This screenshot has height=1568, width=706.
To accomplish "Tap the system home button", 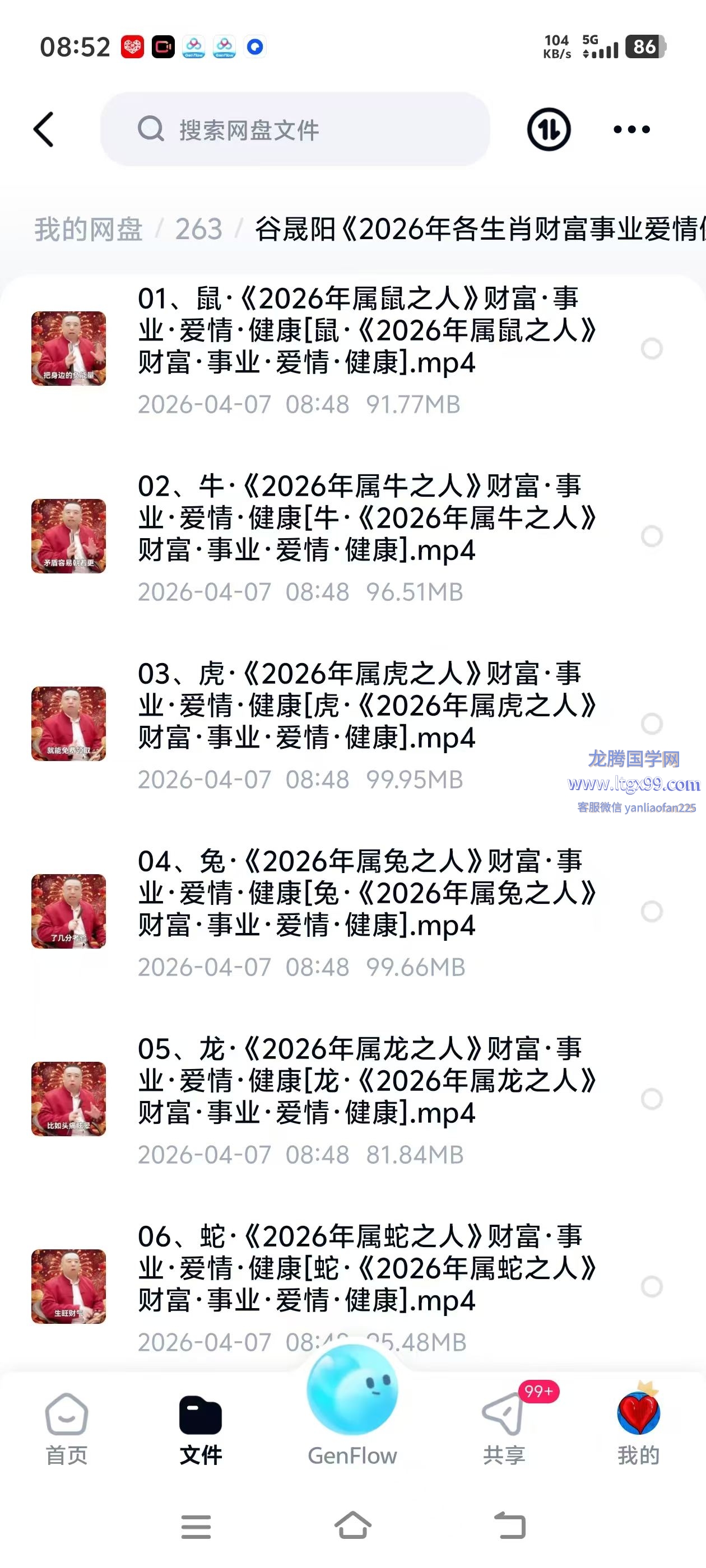I will pyautogui.click(x=352, y=1525).
